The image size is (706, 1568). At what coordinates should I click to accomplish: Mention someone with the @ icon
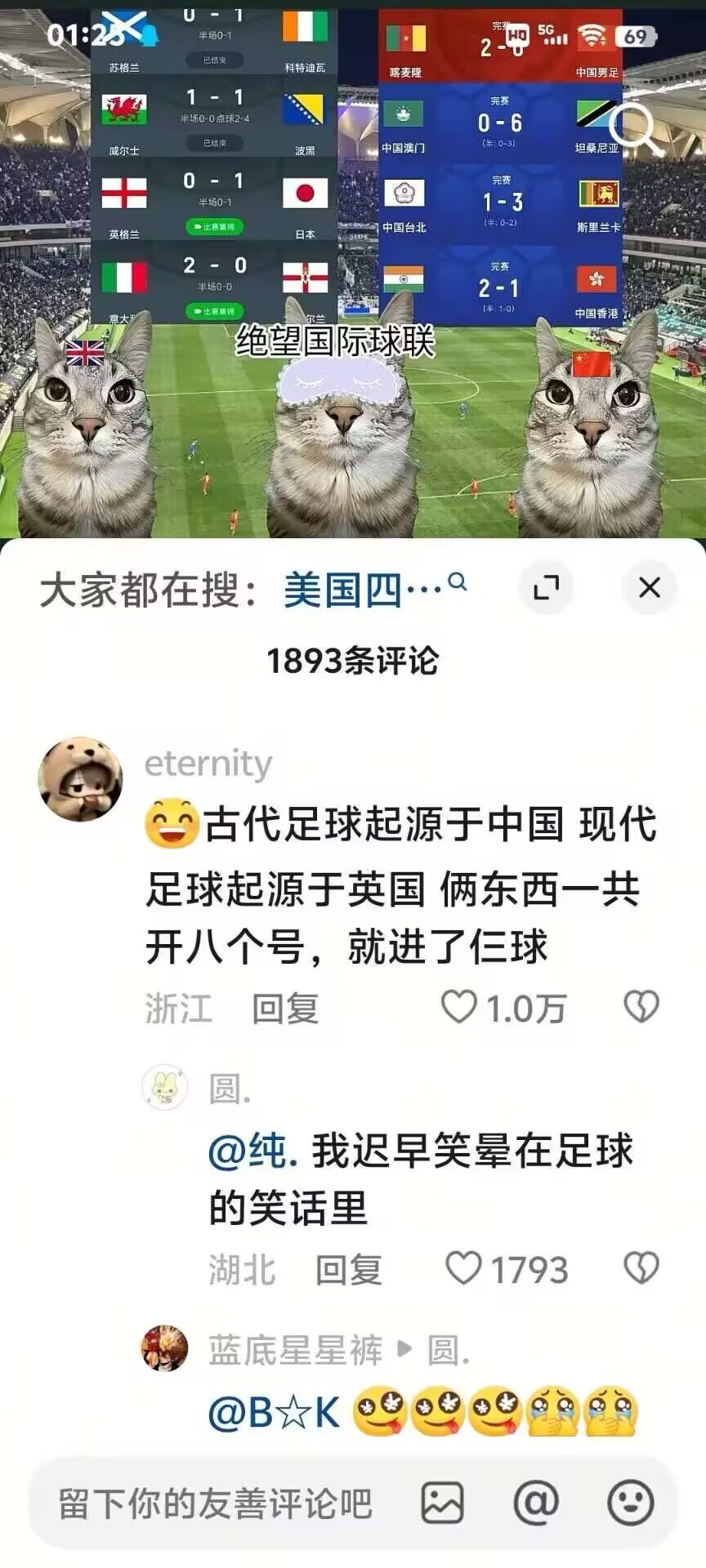(x=536, y=1503)
